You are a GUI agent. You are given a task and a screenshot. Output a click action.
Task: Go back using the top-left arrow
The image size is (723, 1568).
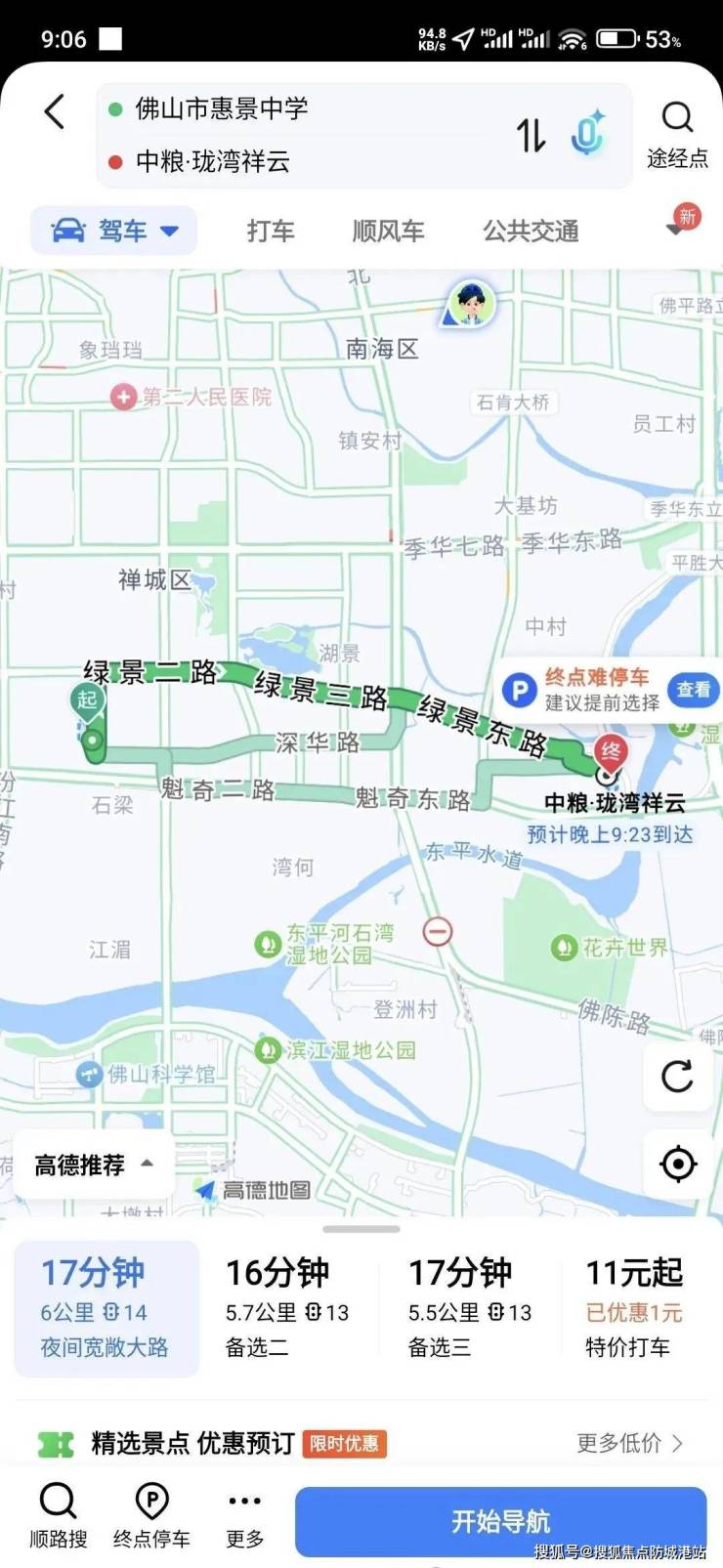pos(56,111)
